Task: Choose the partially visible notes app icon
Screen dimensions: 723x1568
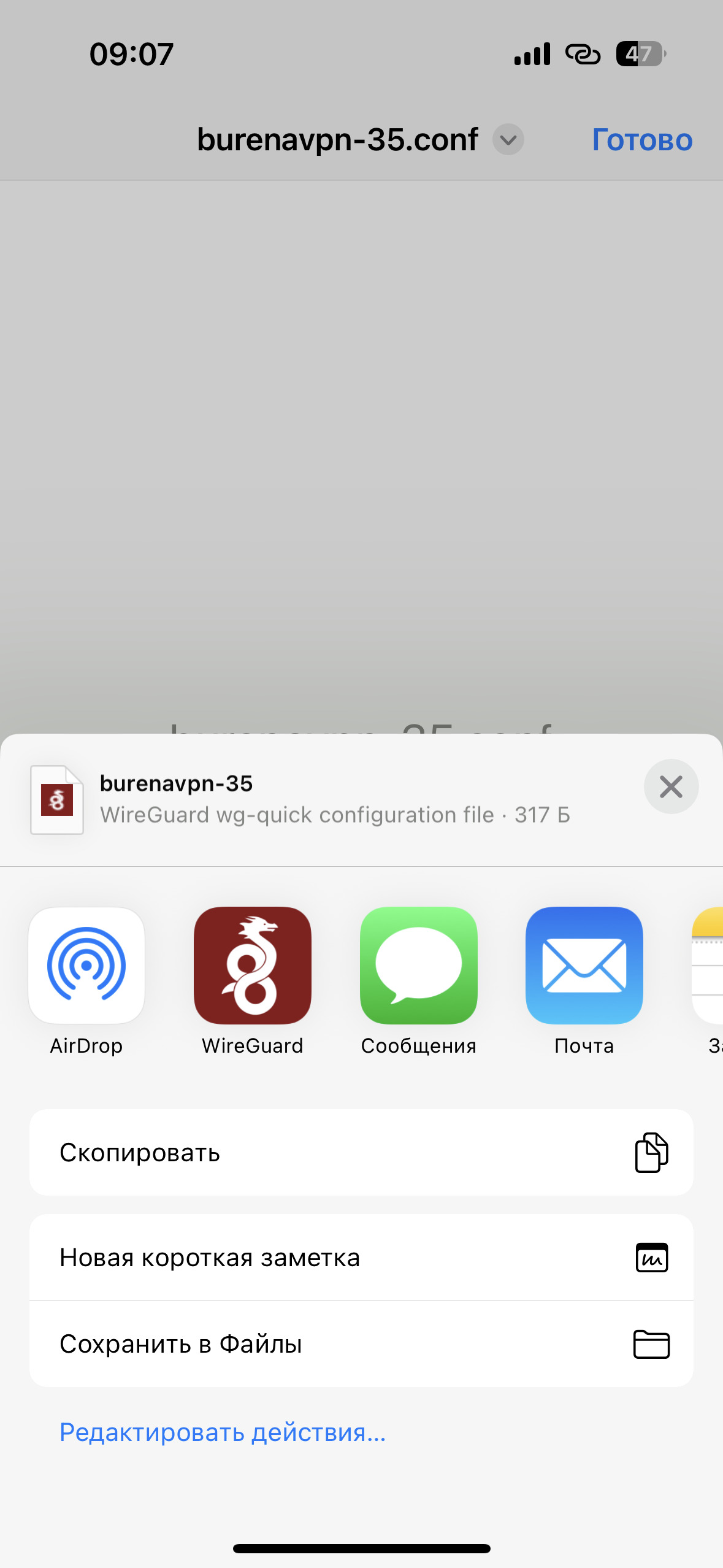Action: [x=708, y=966]
